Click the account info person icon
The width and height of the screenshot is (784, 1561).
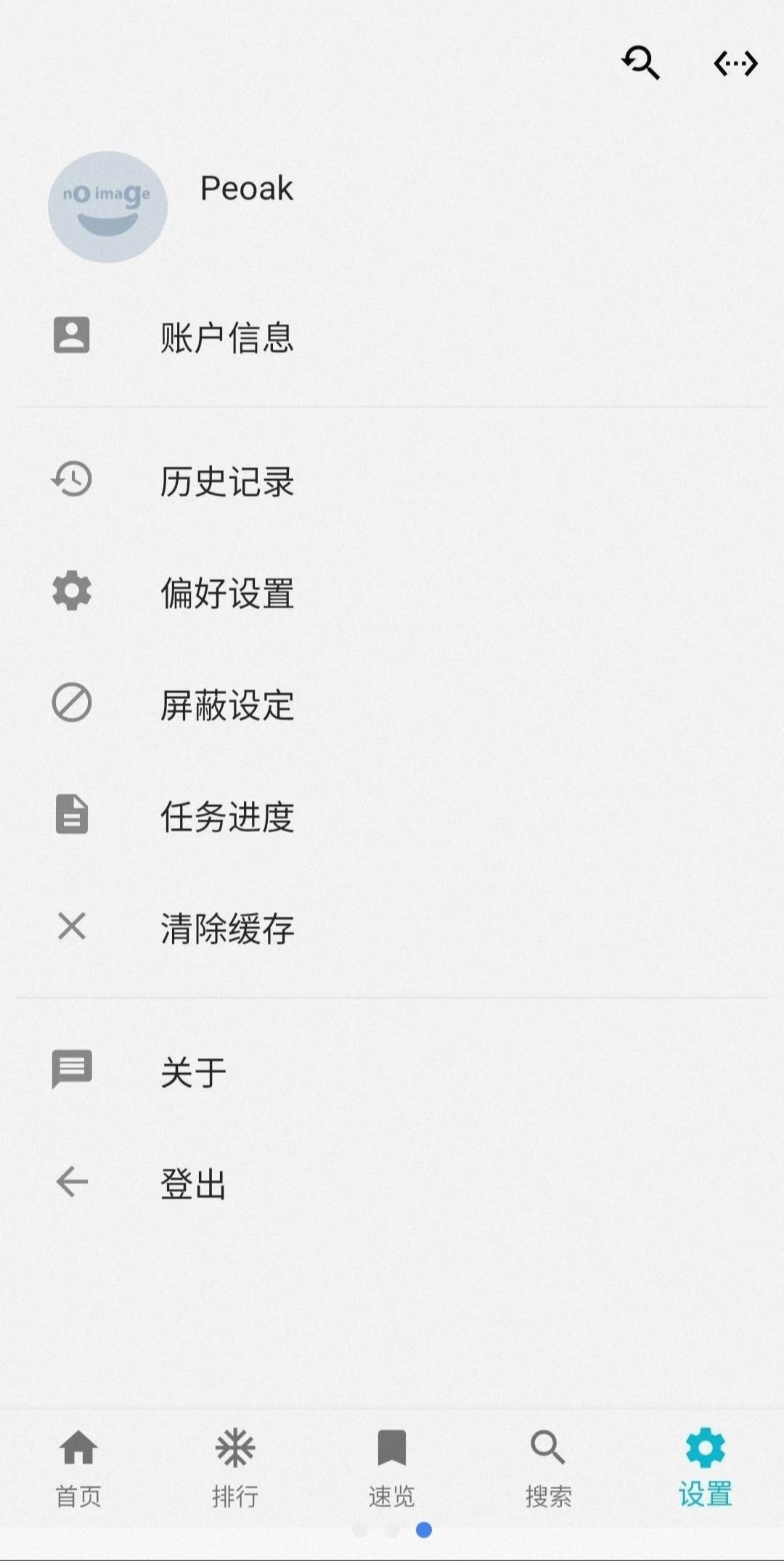[70, 334]
